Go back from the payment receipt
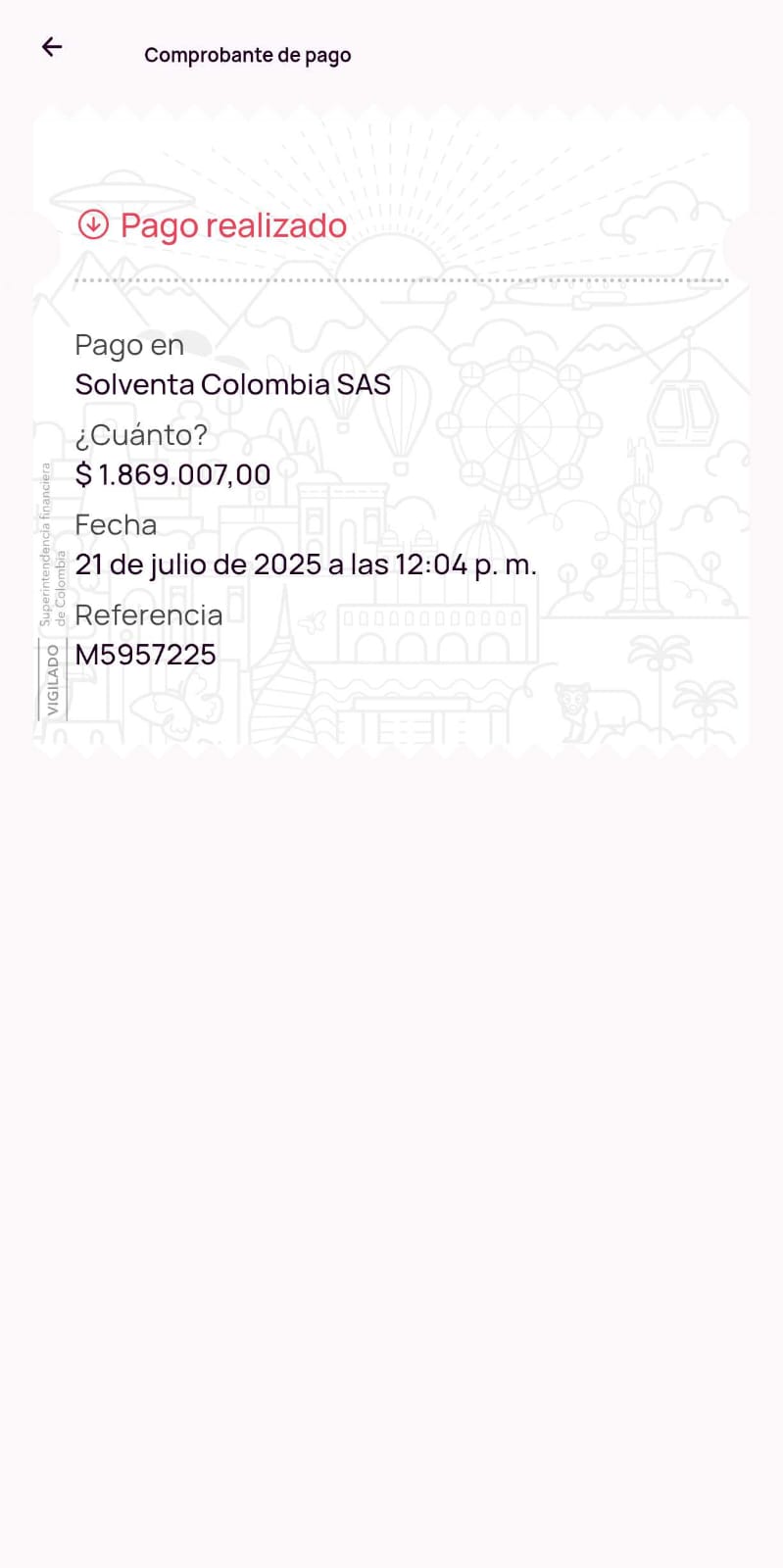The image size is (783, 1568). pos(52,47)
